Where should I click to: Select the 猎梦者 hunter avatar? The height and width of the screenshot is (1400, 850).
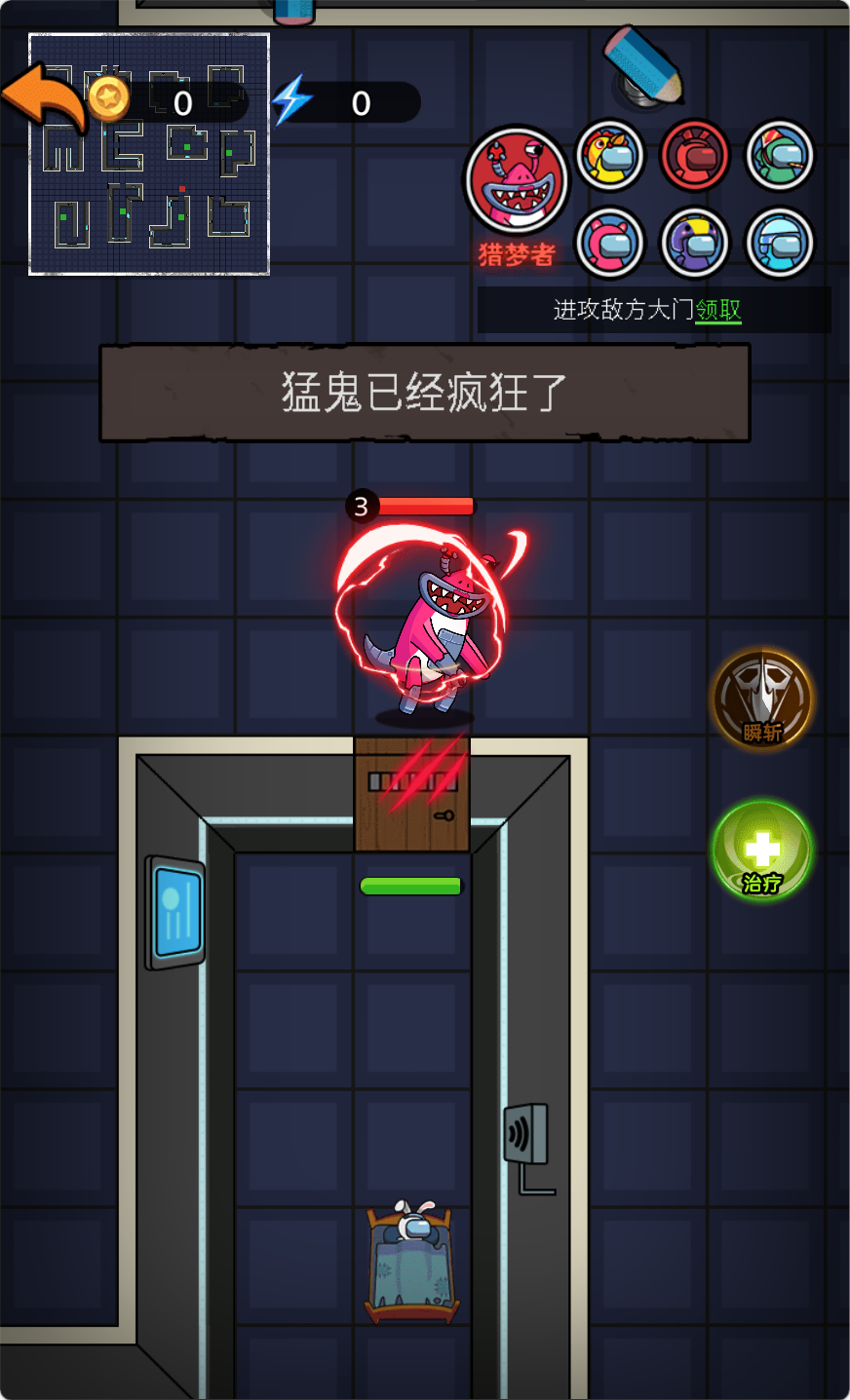pos(517,182)
